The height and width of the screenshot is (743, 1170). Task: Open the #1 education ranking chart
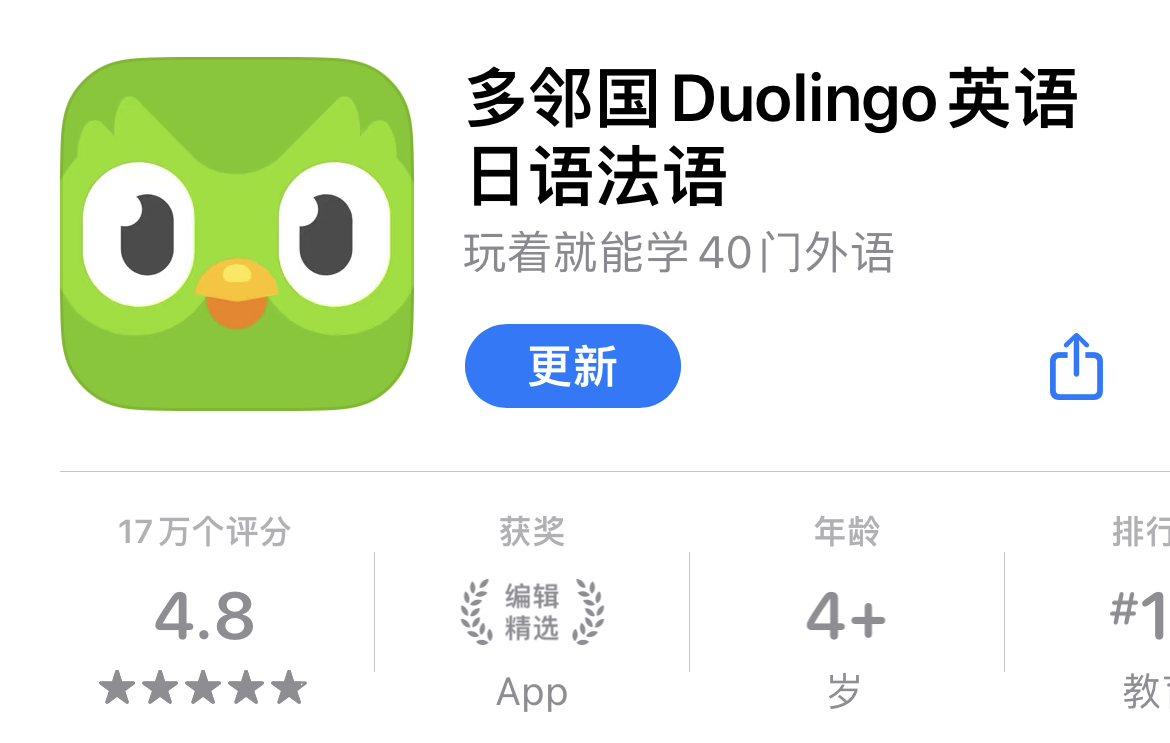pos(1138,612)
